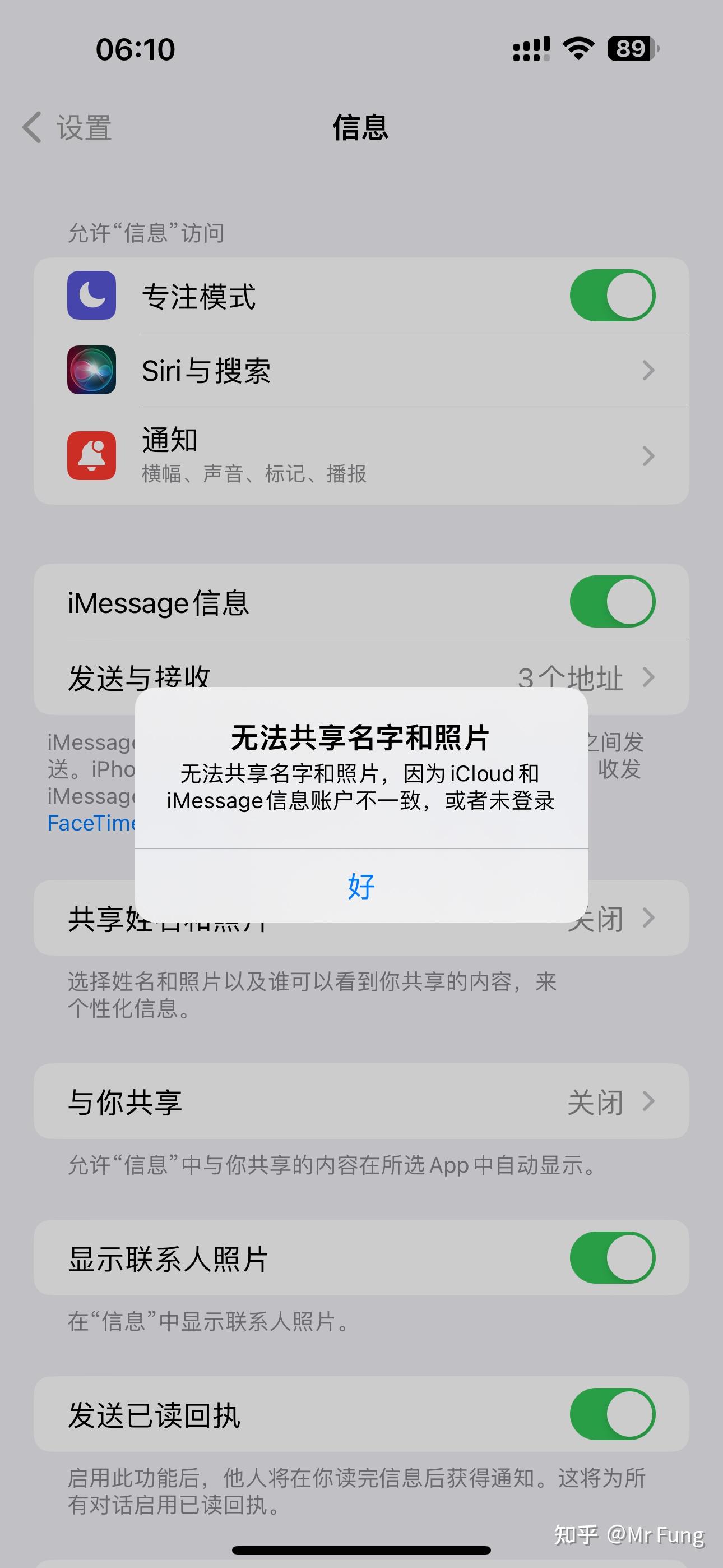Dismiss the alert by tapping 好
Image resolution: width=723 pixels, height=1568 pixels.
click(x=361, y=886)
